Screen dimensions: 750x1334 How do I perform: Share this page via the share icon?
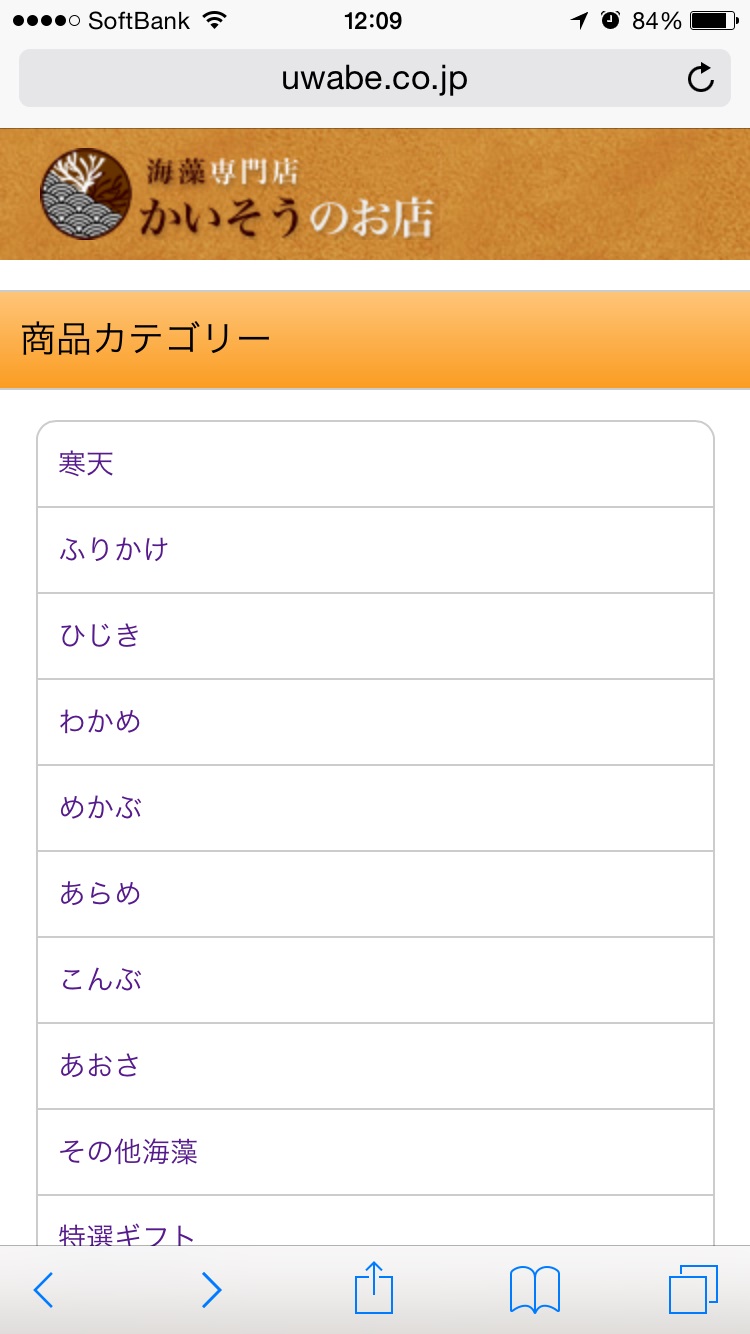(x=374, y=1288)
